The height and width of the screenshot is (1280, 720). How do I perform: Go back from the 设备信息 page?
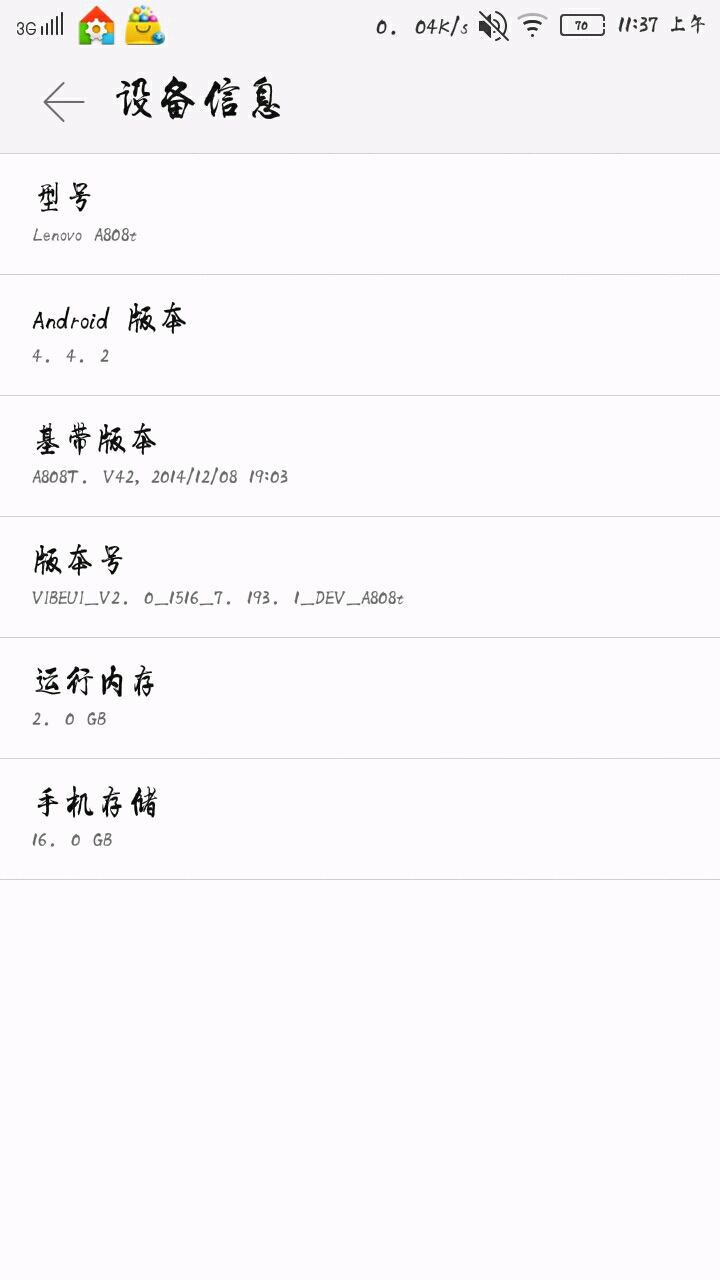[63, 102]
